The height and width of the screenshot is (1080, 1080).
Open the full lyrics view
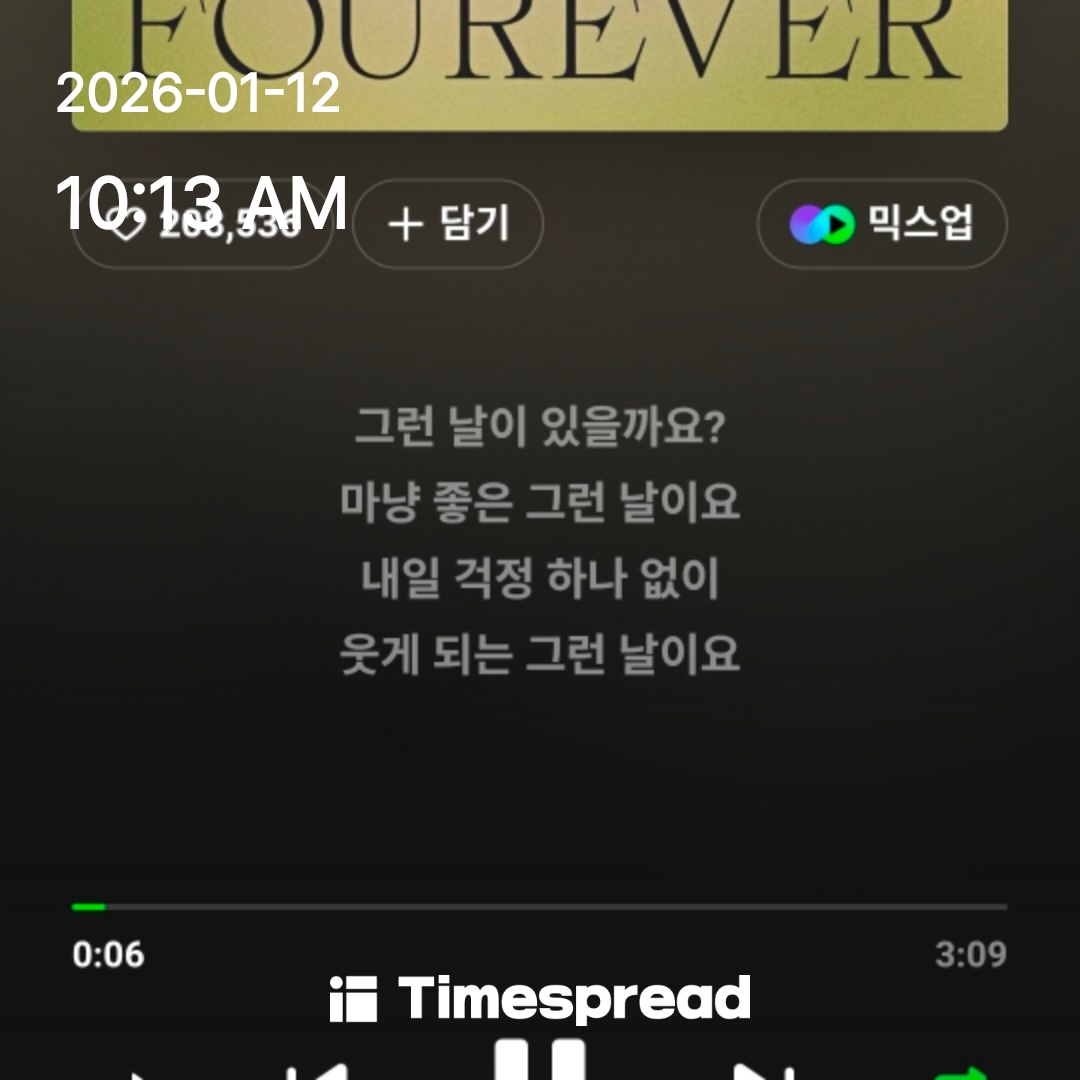click(540, 540)
